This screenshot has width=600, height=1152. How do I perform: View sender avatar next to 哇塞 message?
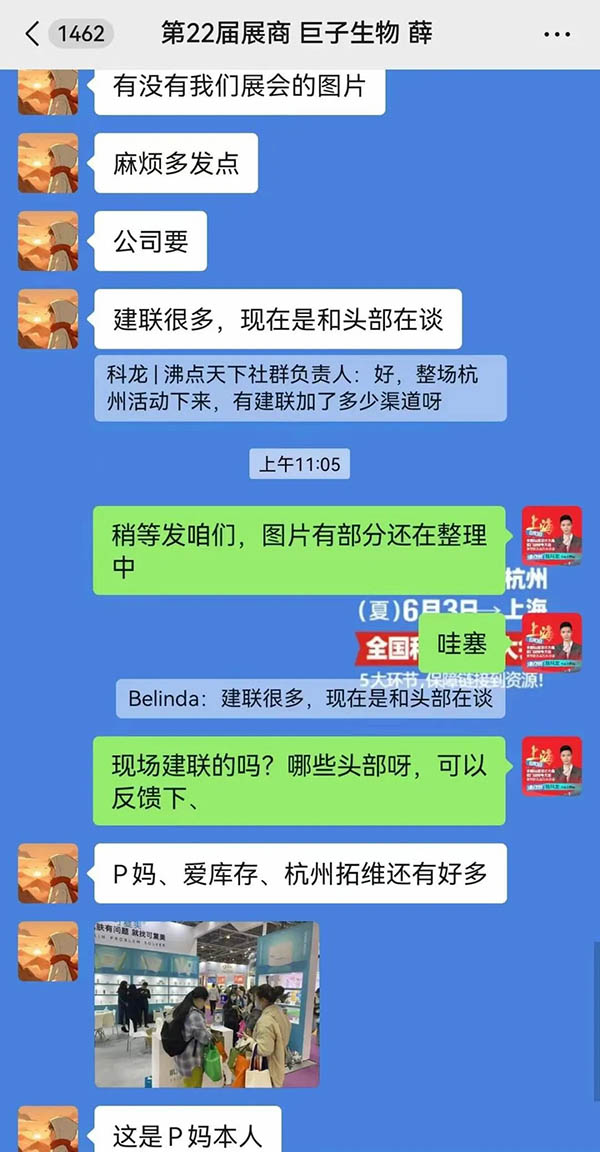(551, 642)
